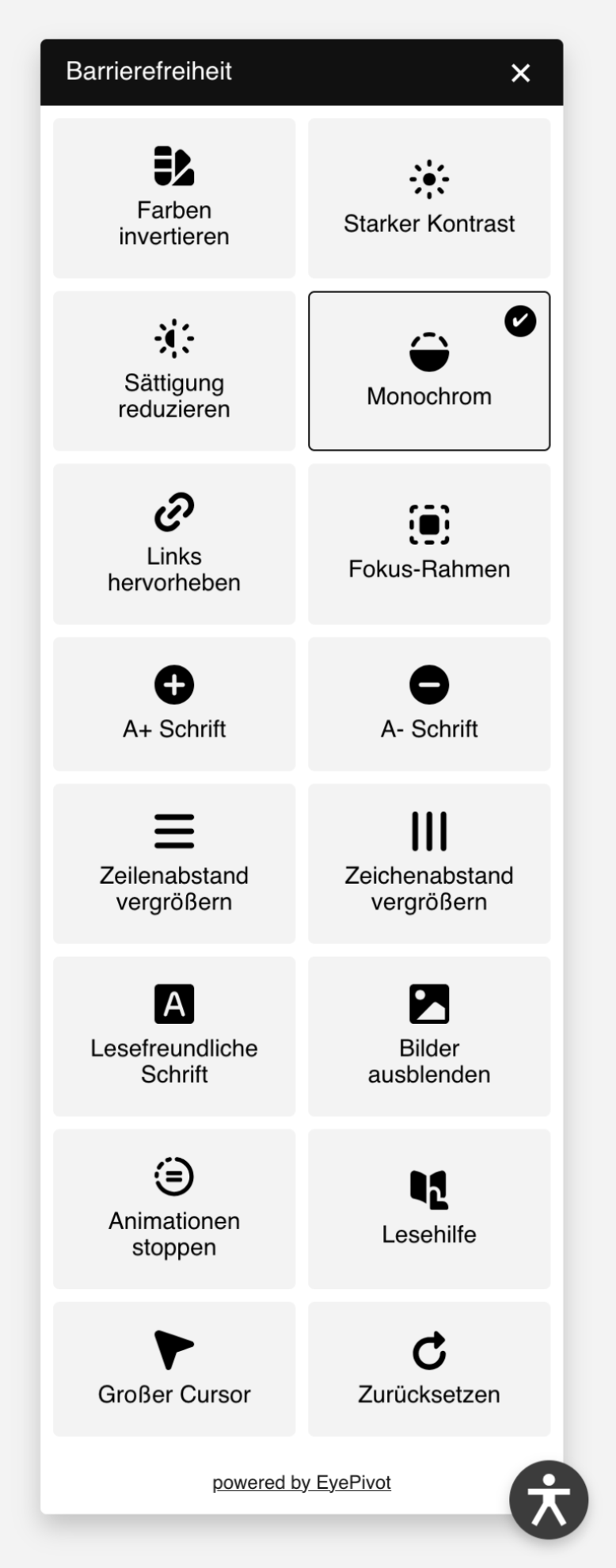The width and height of the screenshot is (616, 1568).
Task: Toggle Bilder ausblenden
Action: coord(429,1036)
